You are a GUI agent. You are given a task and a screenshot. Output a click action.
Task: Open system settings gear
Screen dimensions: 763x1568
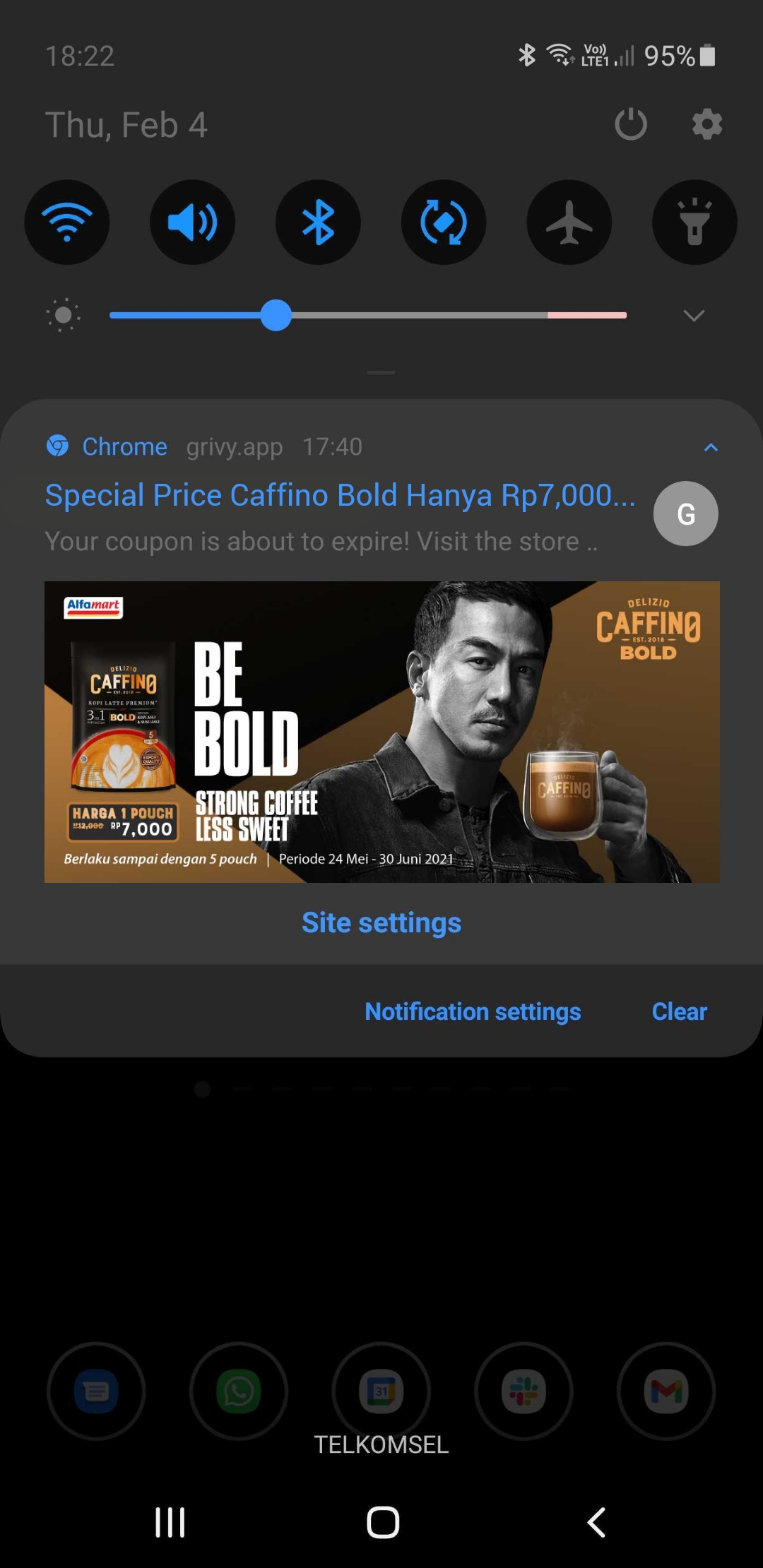click(x=706, y=124)
